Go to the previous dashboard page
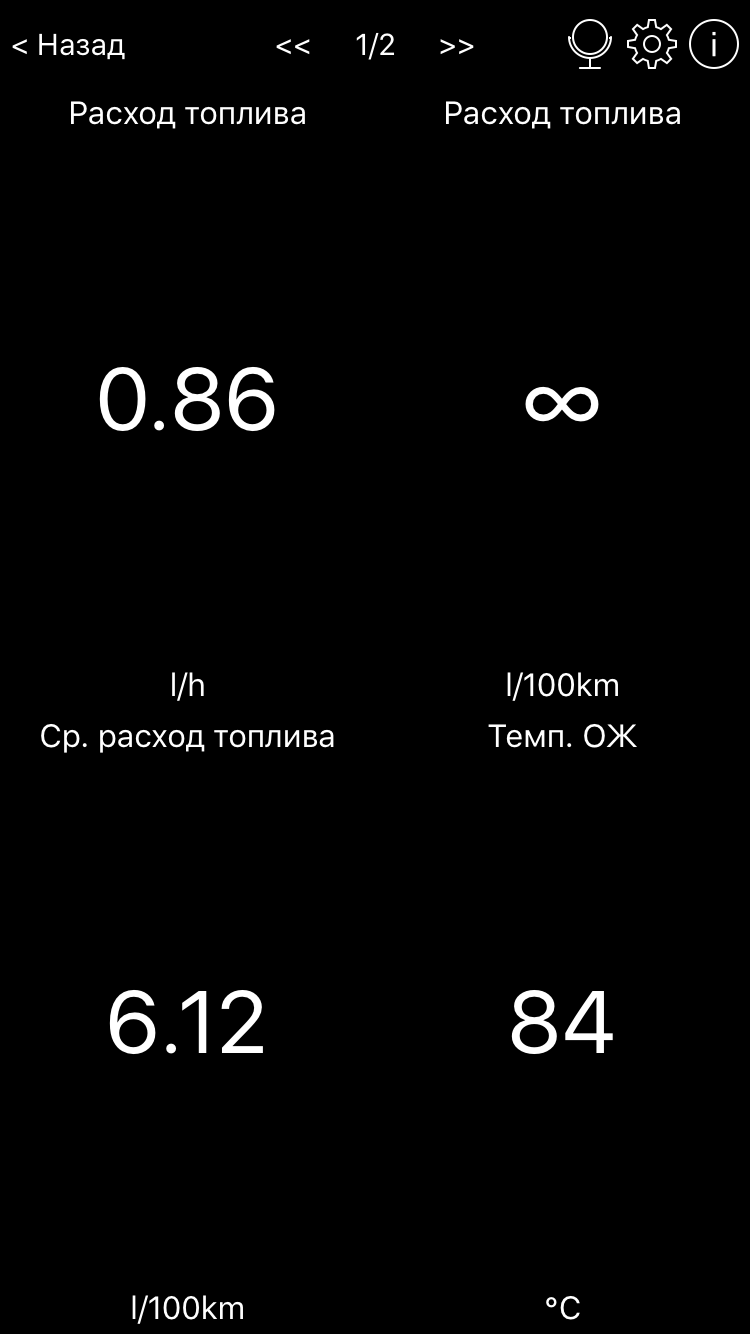Viewport: 750px width, 1334px height. point(293,46)
